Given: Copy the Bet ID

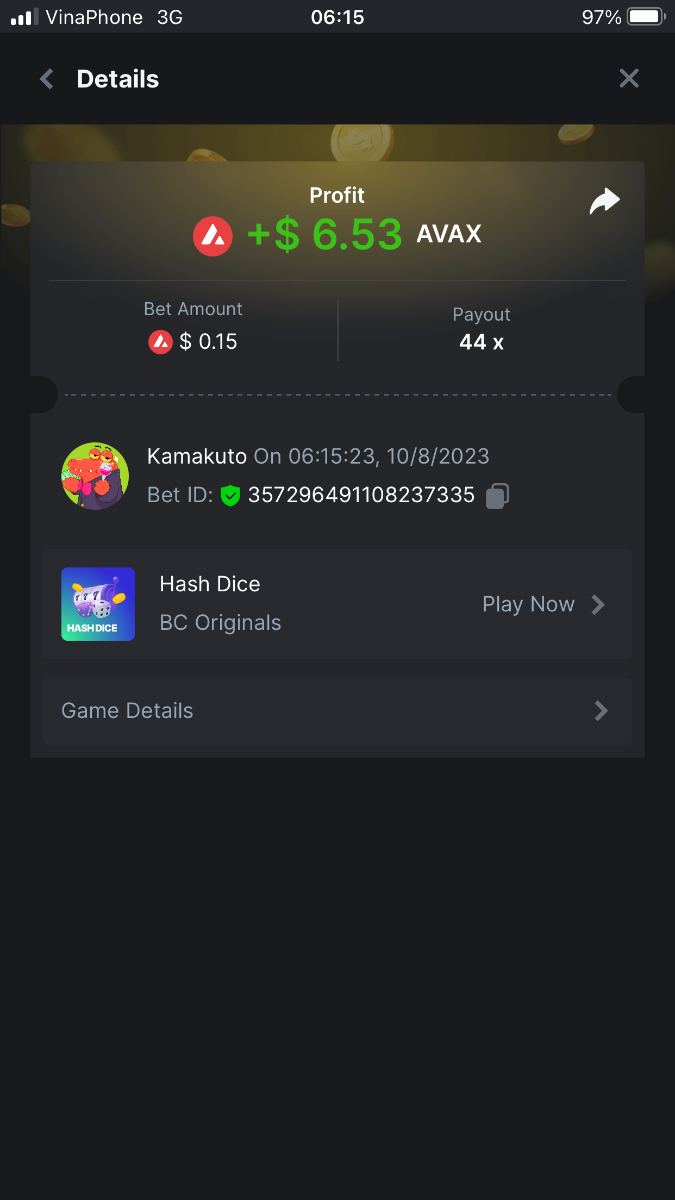Looking at the screenshot, I should tap(497, 495).
